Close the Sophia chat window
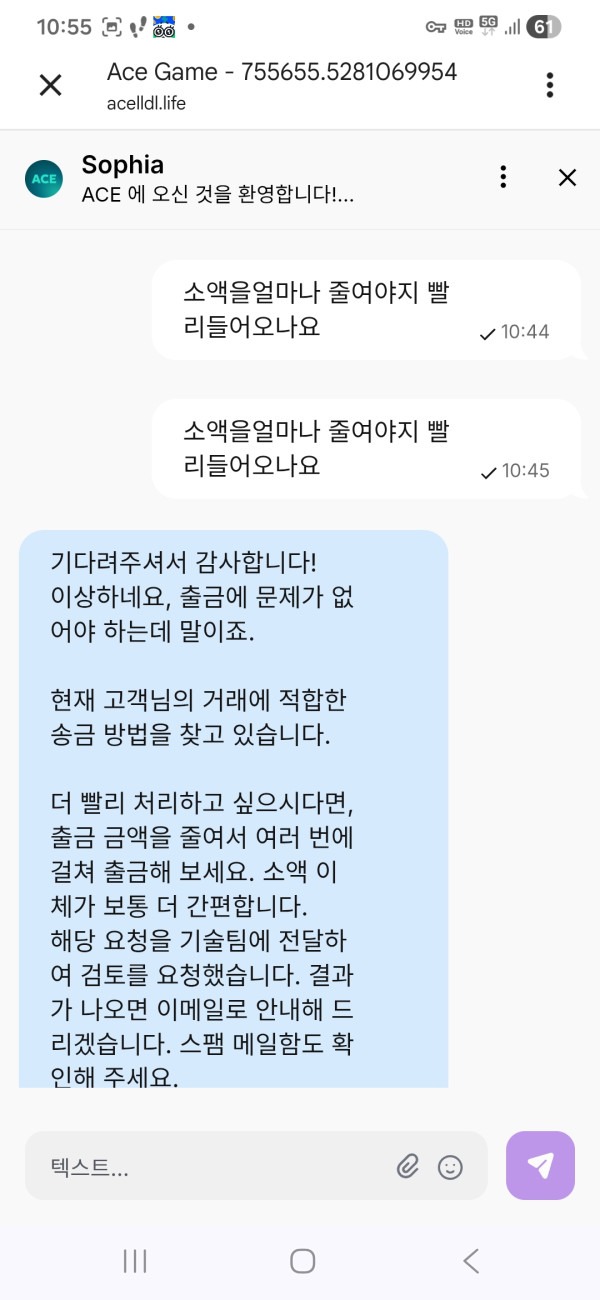The height and width of the screenshot is (1300, 600). (x=567, y=178)
